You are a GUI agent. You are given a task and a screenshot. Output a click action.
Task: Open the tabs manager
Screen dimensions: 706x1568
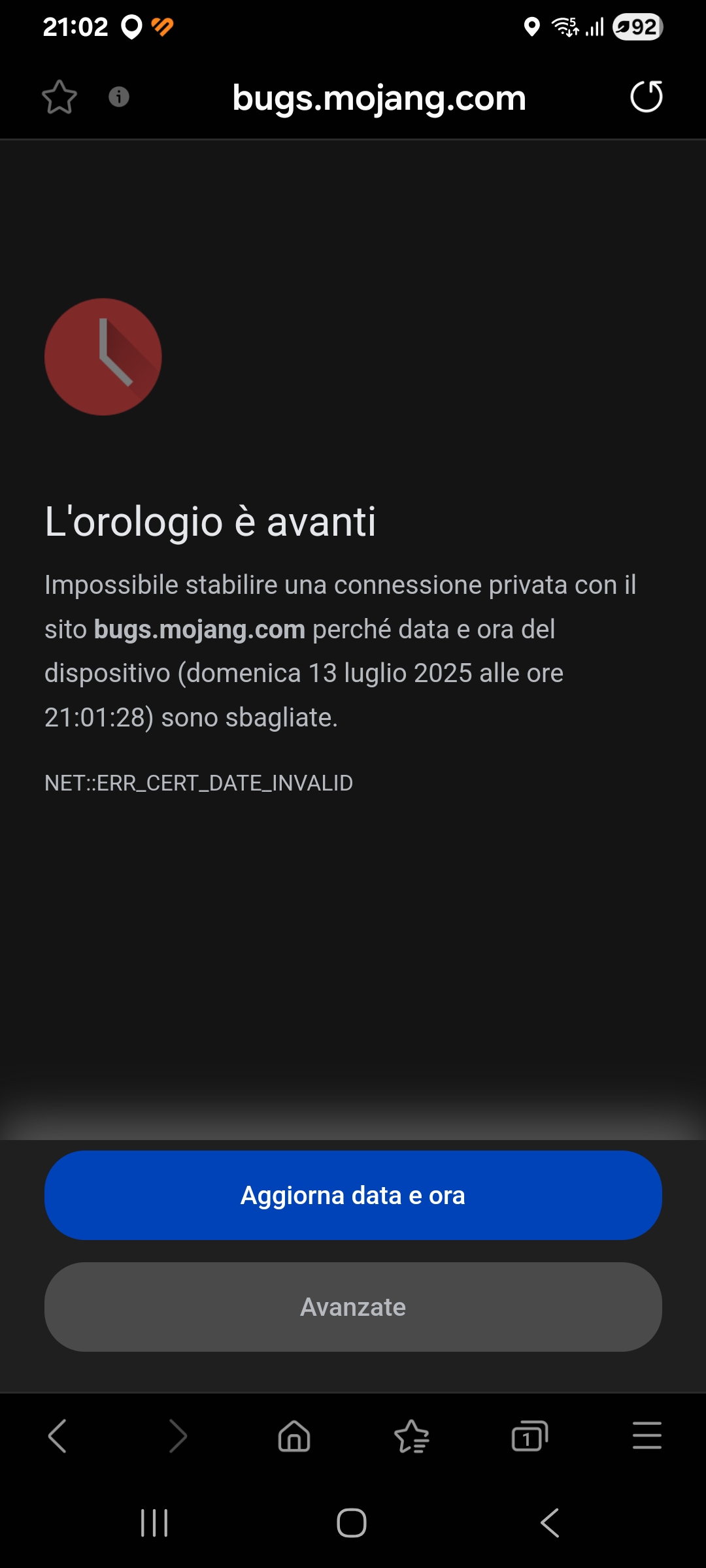tap(529, 1436)
